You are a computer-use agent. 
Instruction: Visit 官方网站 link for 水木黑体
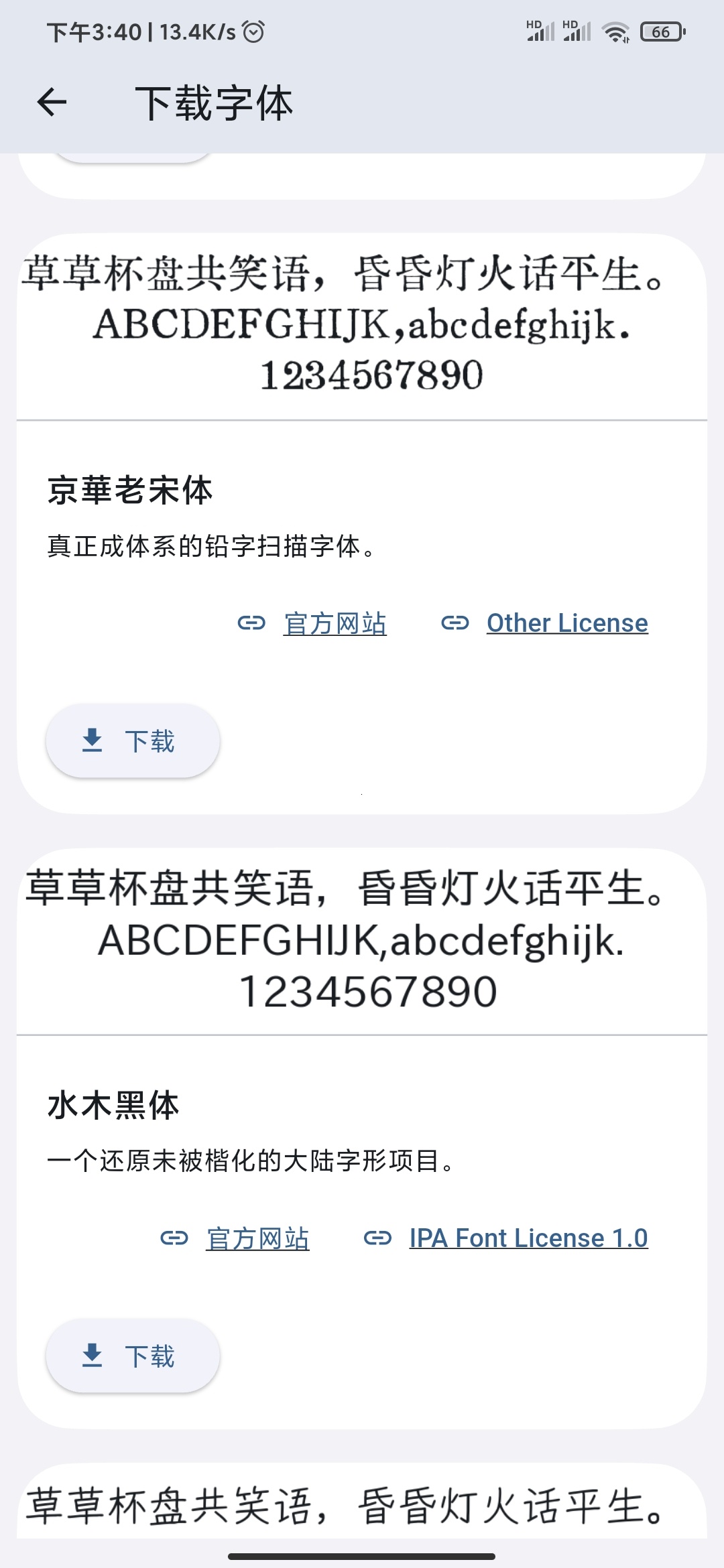257,1238
